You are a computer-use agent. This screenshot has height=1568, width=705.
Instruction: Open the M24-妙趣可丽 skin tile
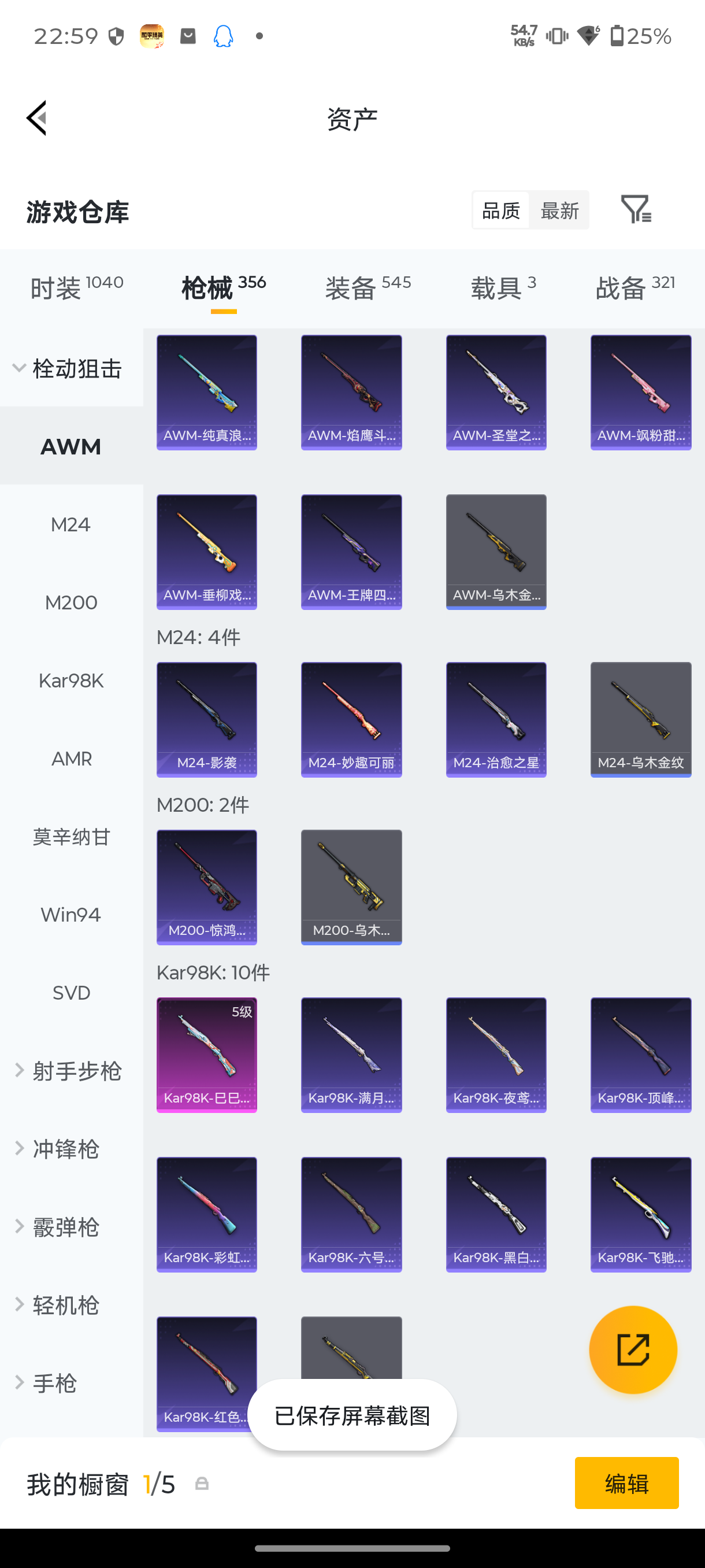[351, 719]
